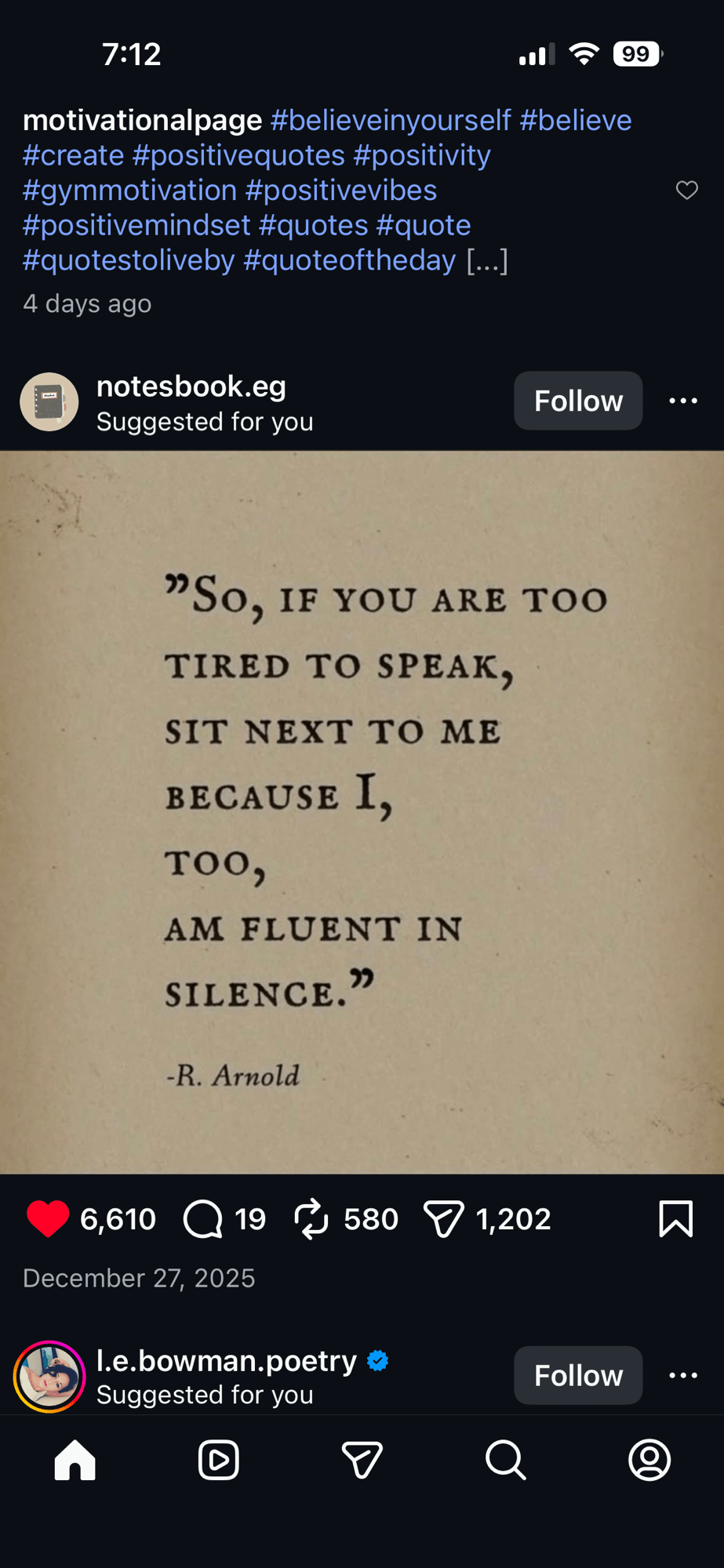
Task: Follow the notesbook.eg account
Action: (578, 401)
